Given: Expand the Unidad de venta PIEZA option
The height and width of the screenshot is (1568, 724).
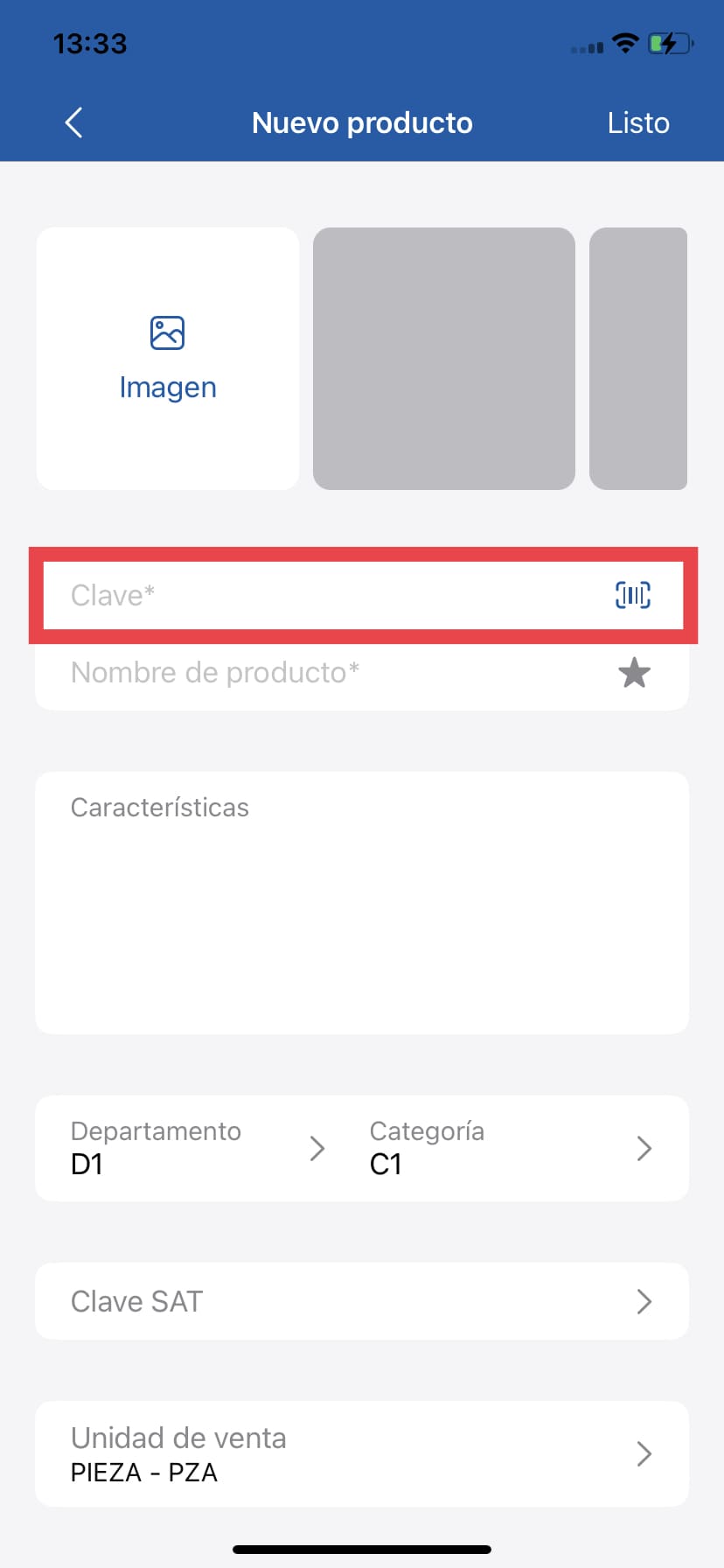Looking at the screenshot, I should pos(361,1453).
